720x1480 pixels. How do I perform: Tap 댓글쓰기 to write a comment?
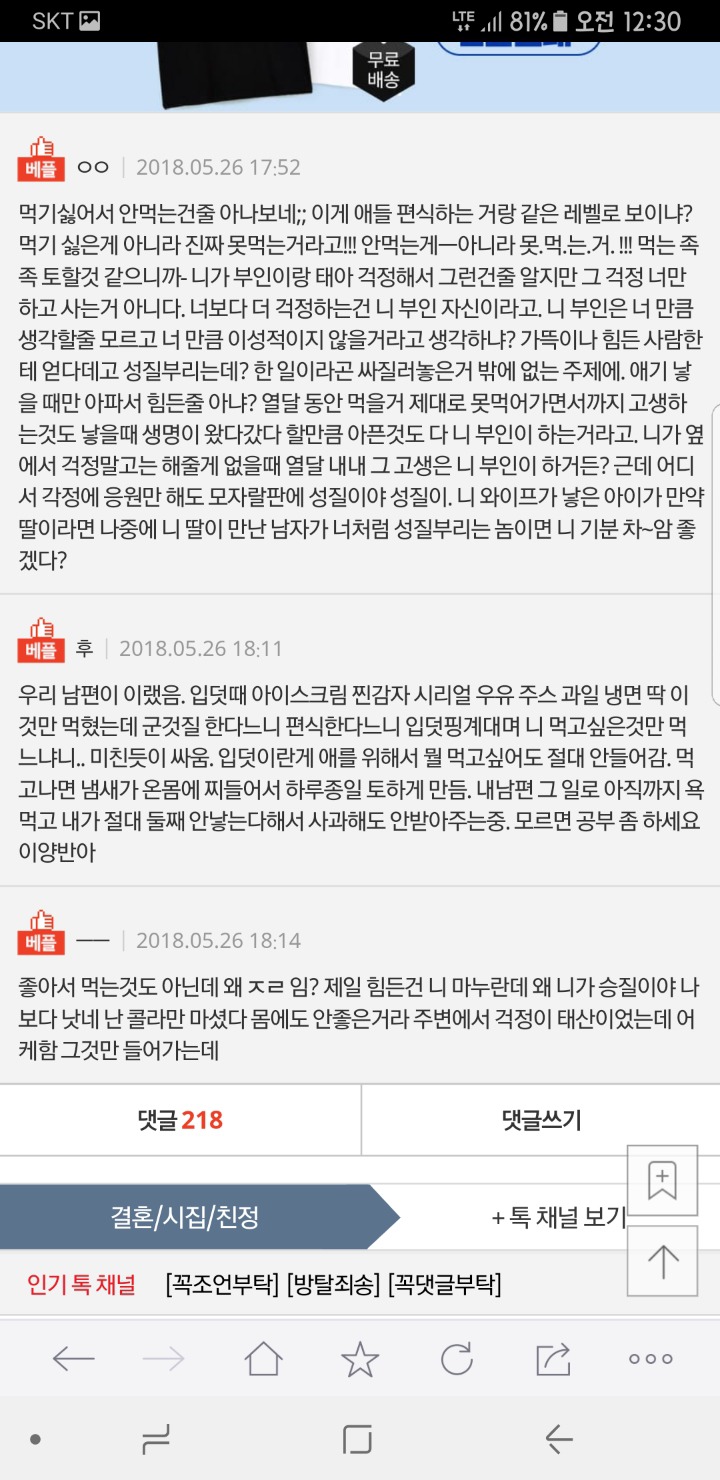(540, 1120)
